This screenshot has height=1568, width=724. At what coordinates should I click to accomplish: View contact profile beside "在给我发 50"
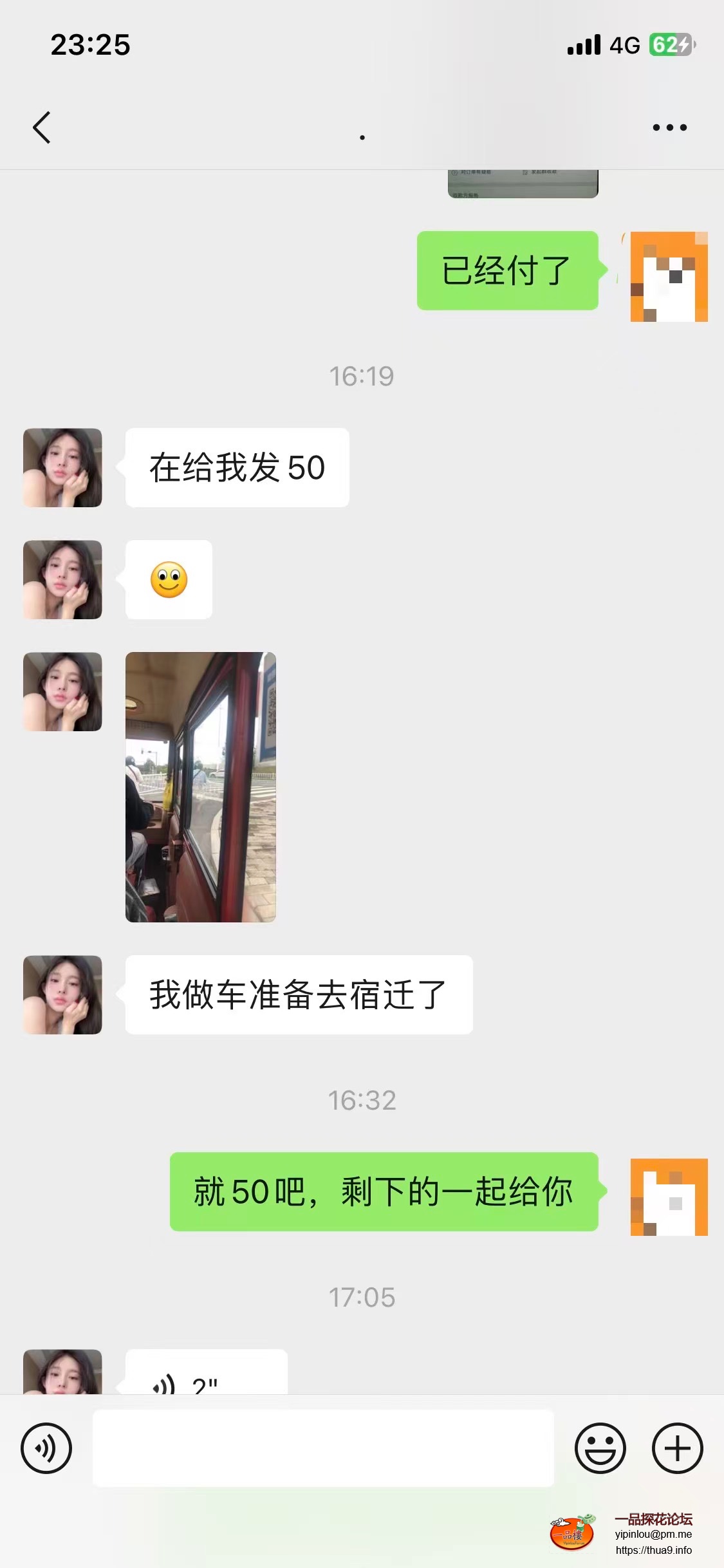(x=62, y=467)
